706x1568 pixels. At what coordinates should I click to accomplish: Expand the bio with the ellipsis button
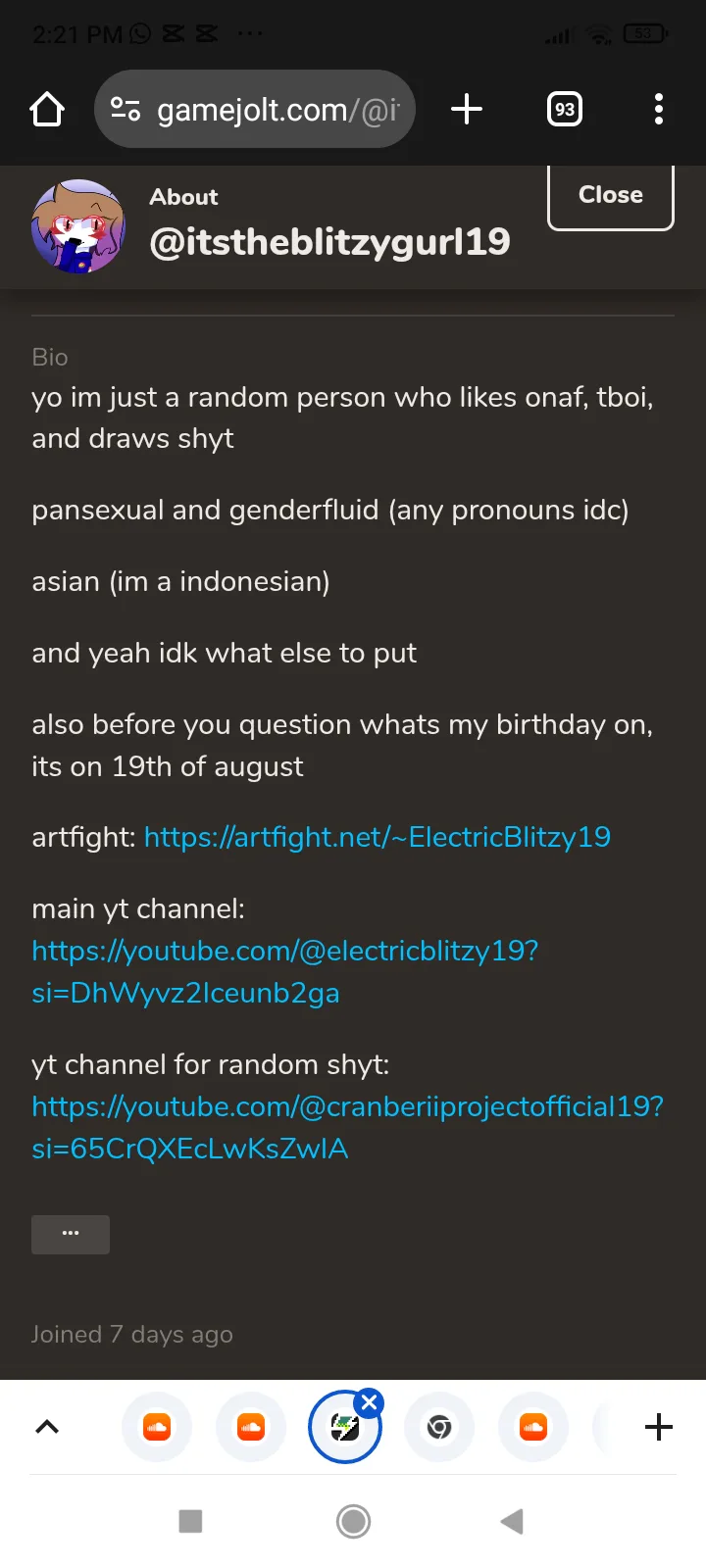coord(71,1234)
